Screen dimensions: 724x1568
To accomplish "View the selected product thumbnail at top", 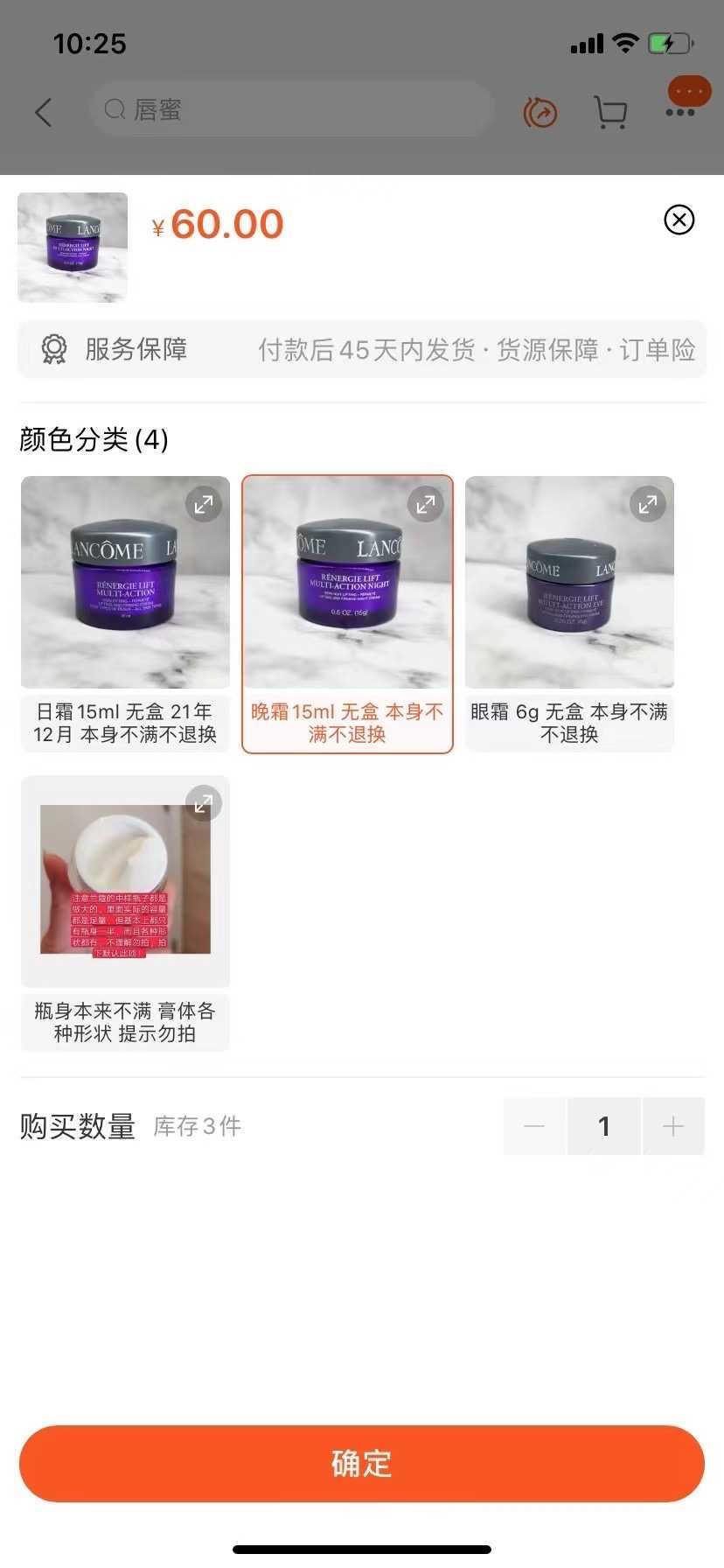I will coord(73,248).
